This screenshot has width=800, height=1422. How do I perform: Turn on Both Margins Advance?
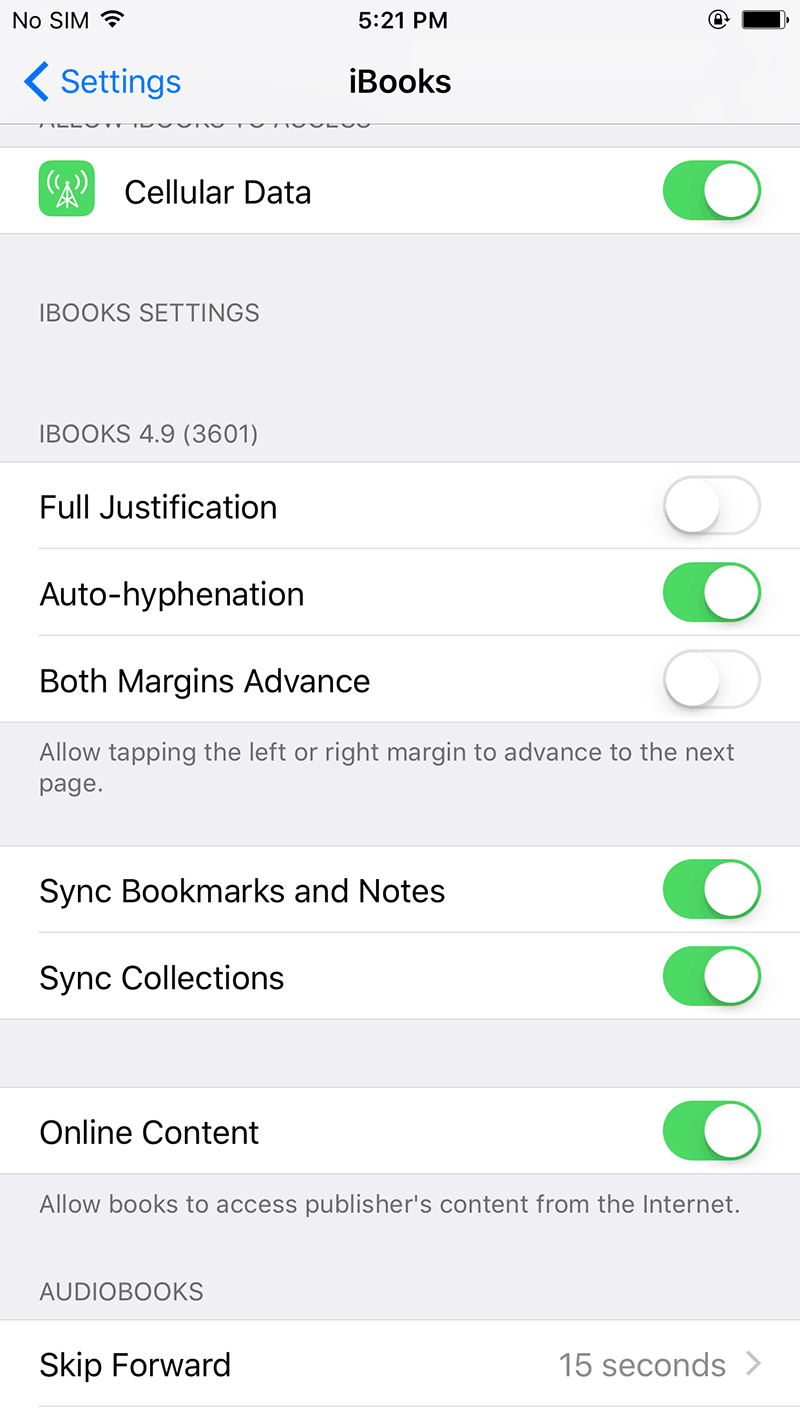(x=711, y=680)
